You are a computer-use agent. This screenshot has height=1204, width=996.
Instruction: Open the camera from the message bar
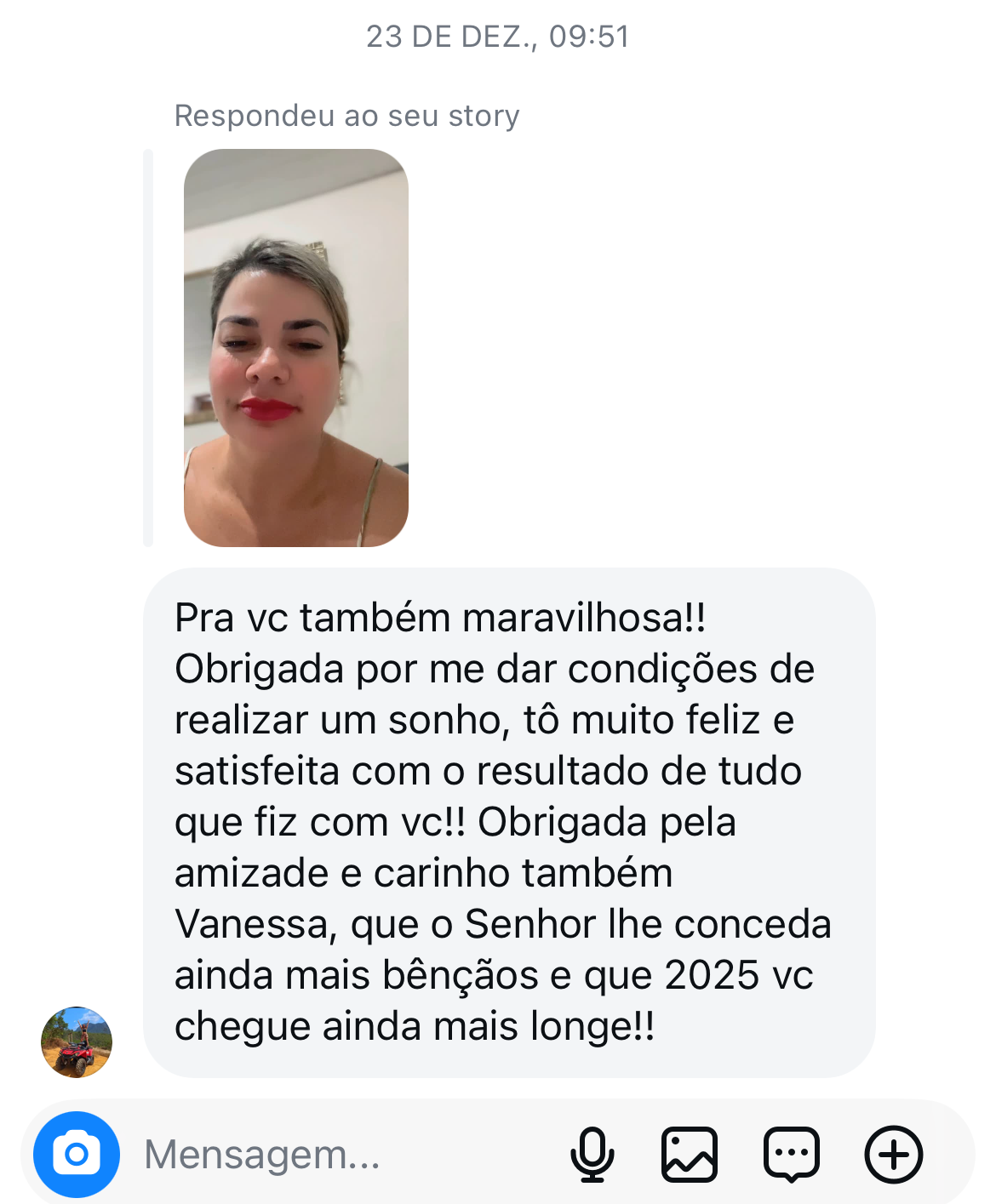coord(77,1154)
